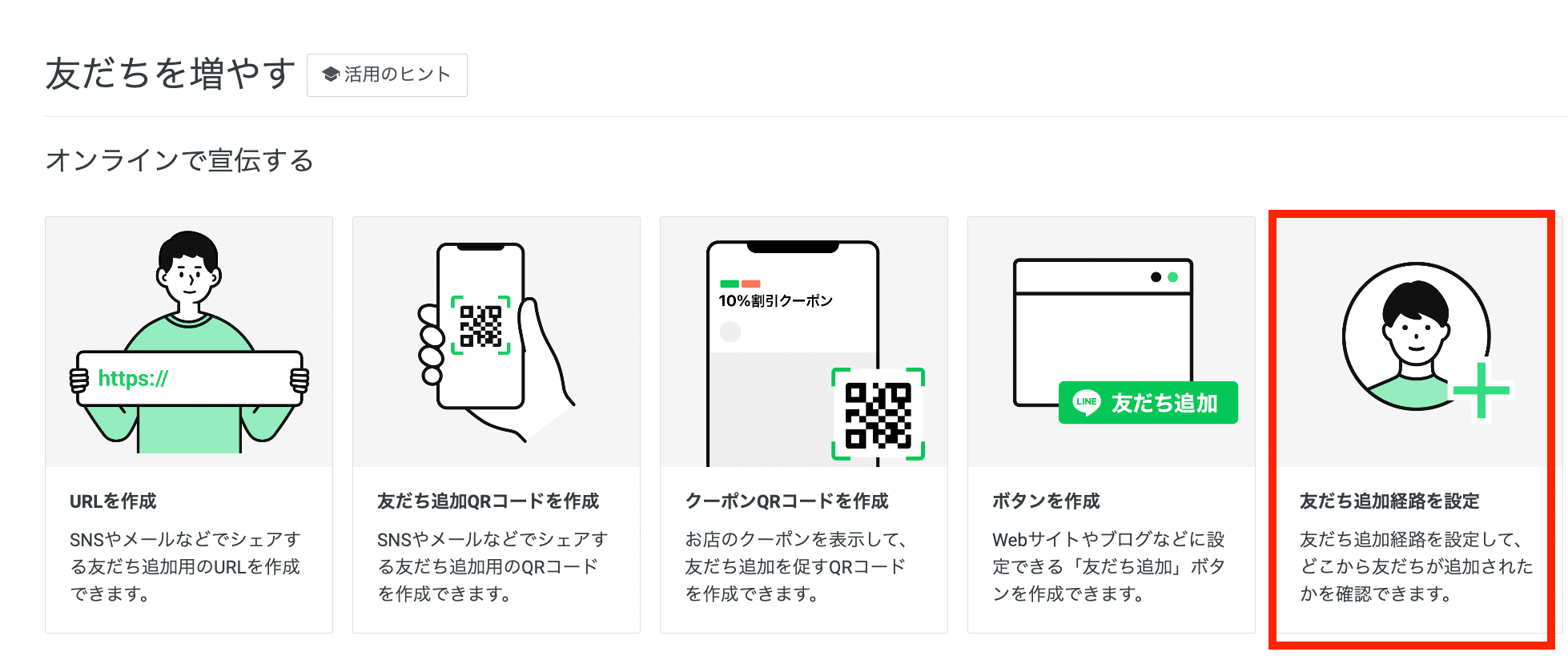Viewport: 1568px width, 668px height.
Task: Open the URLを作成 card
Action: 189,425
